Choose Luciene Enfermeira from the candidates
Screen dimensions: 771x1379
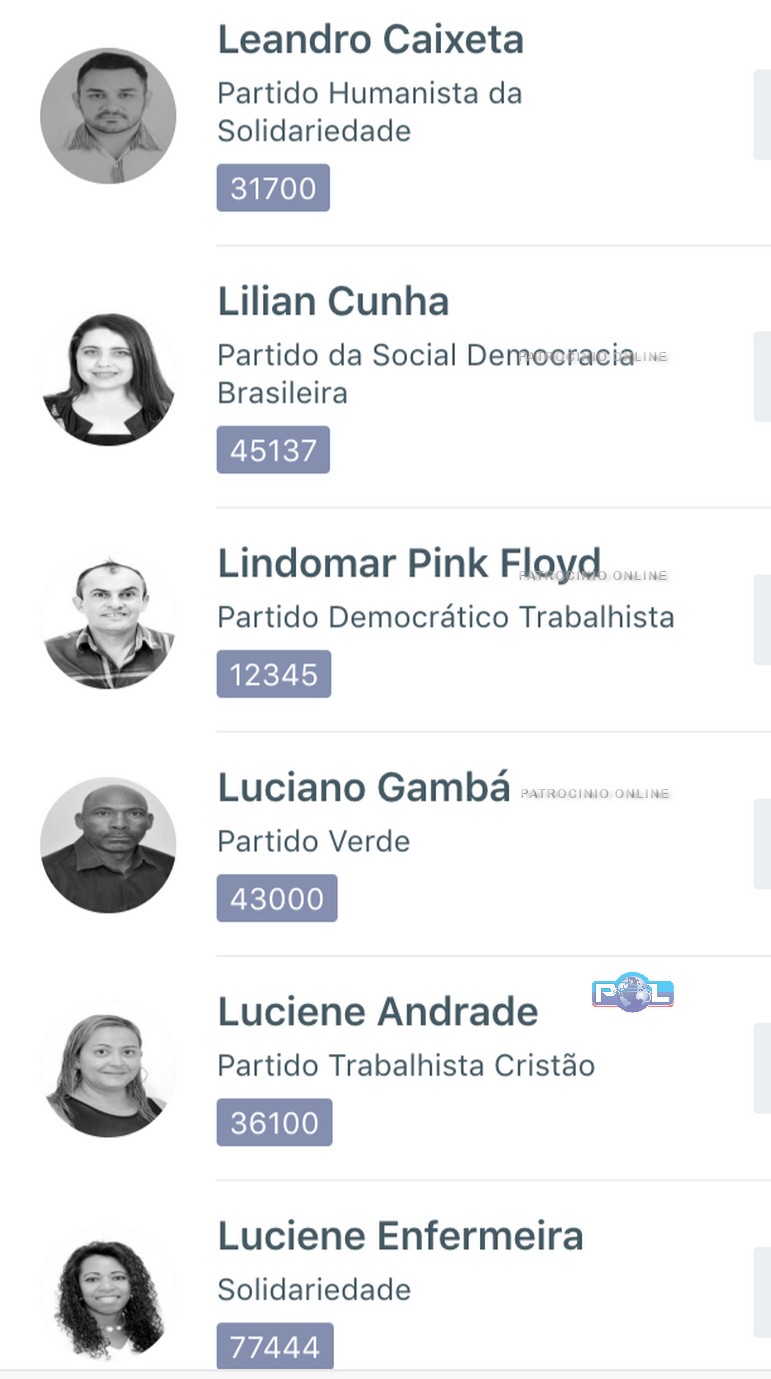coord(400,1236)
